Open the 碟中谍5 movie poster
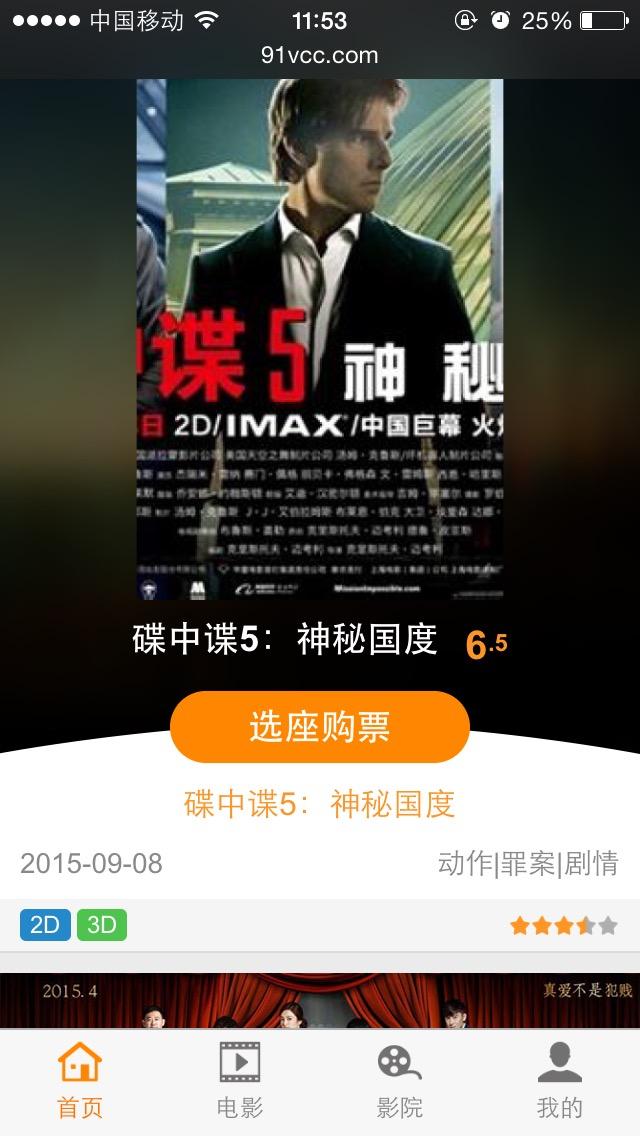The height and width of the screenshot is (1136, 640). tap(320, 340)
